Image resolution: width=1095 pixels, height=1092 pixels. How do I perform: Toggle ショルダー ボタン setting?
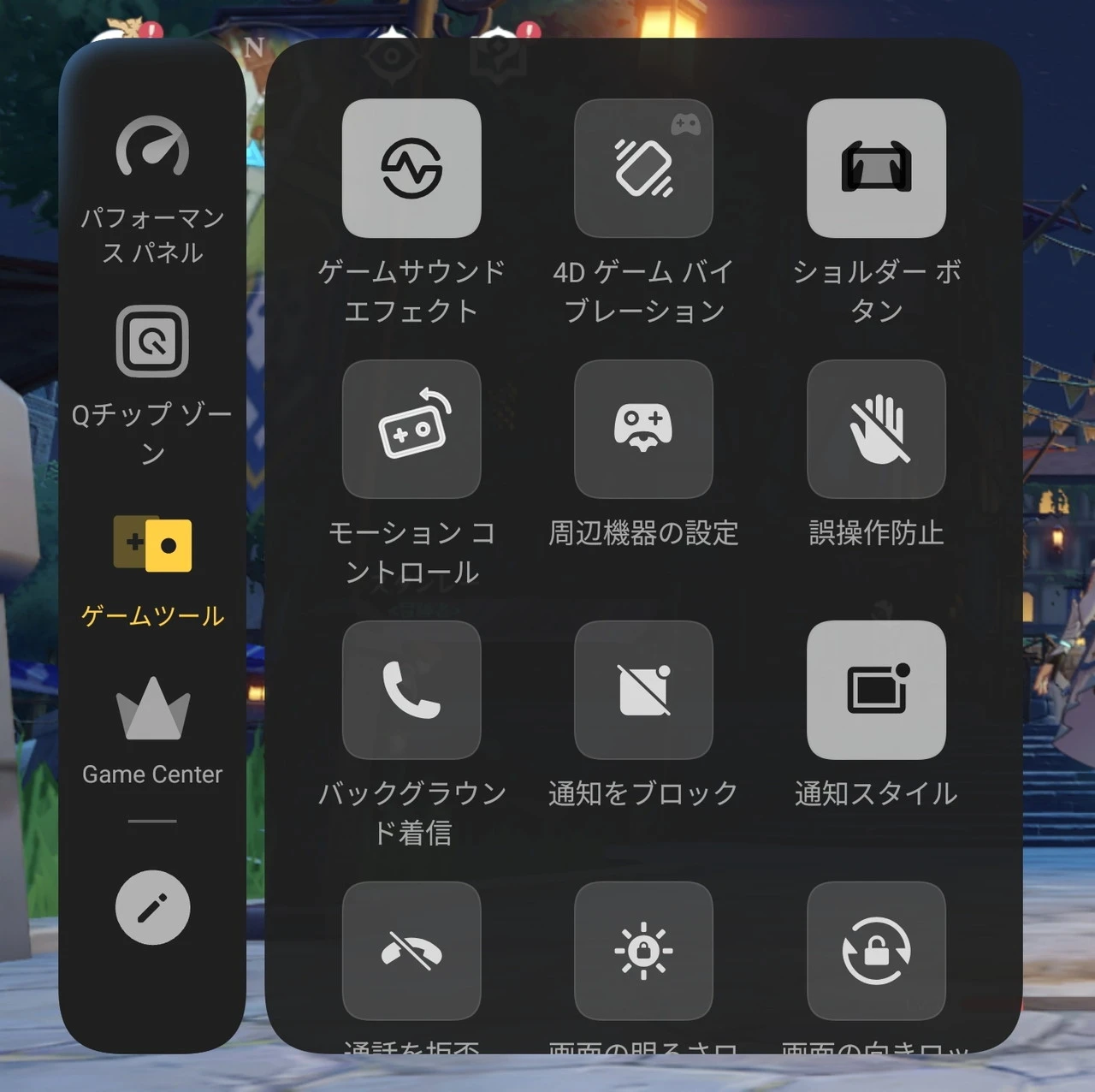point(876,169)
